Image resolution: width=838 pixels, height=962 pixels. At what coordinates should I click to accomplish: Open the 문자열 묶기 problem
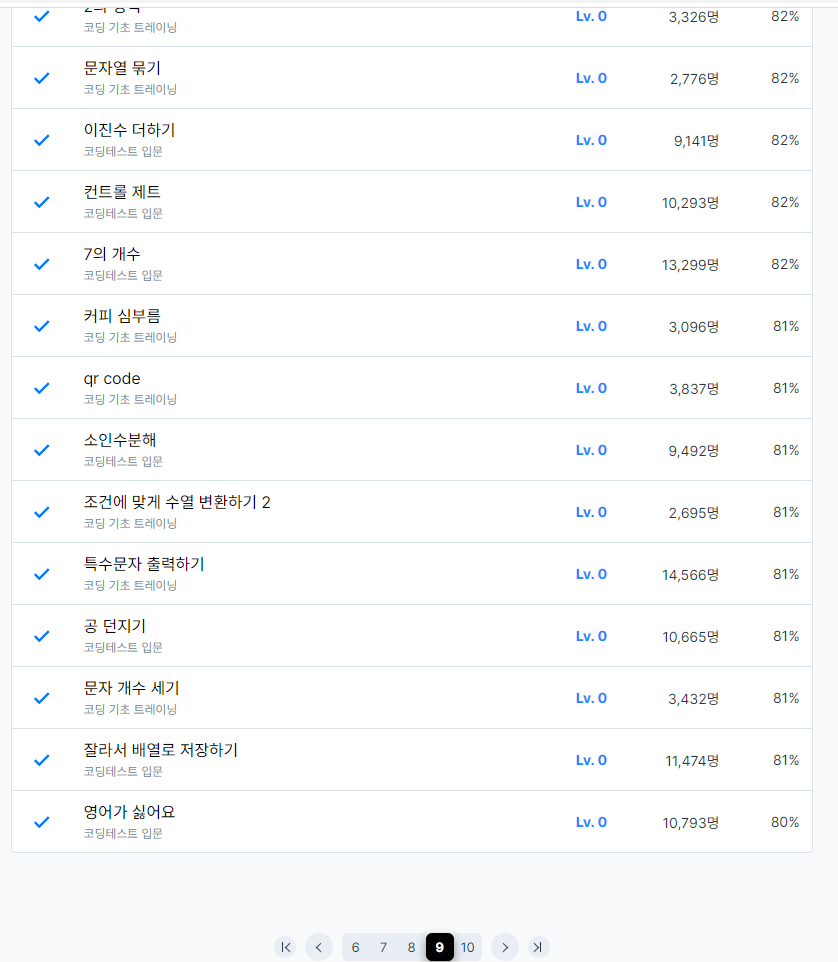(x=122, y=68)
